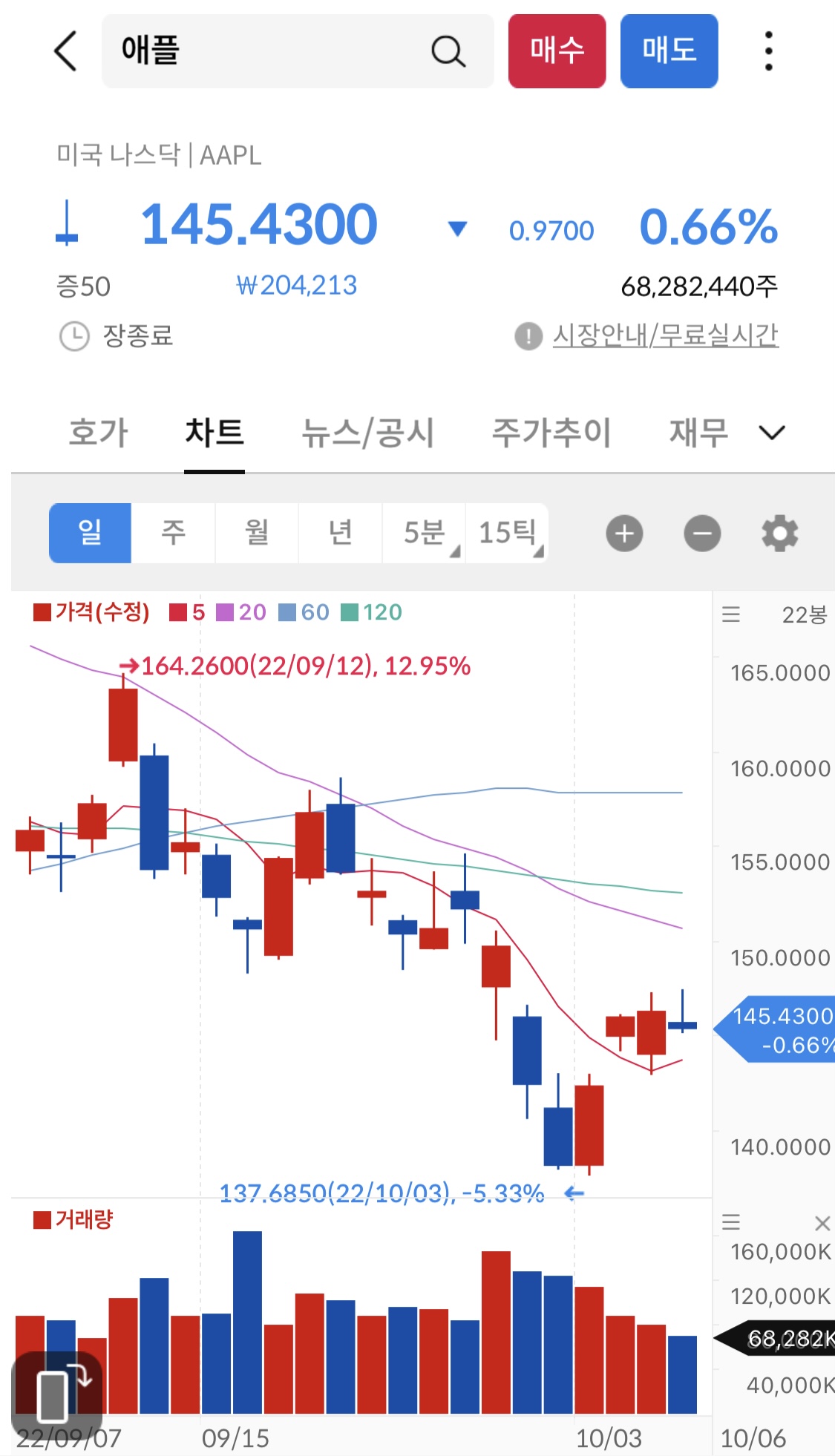Viewport: 835px width, 1456px height.
Task: Tap the 애플 search field
Action: coord(298,51)
